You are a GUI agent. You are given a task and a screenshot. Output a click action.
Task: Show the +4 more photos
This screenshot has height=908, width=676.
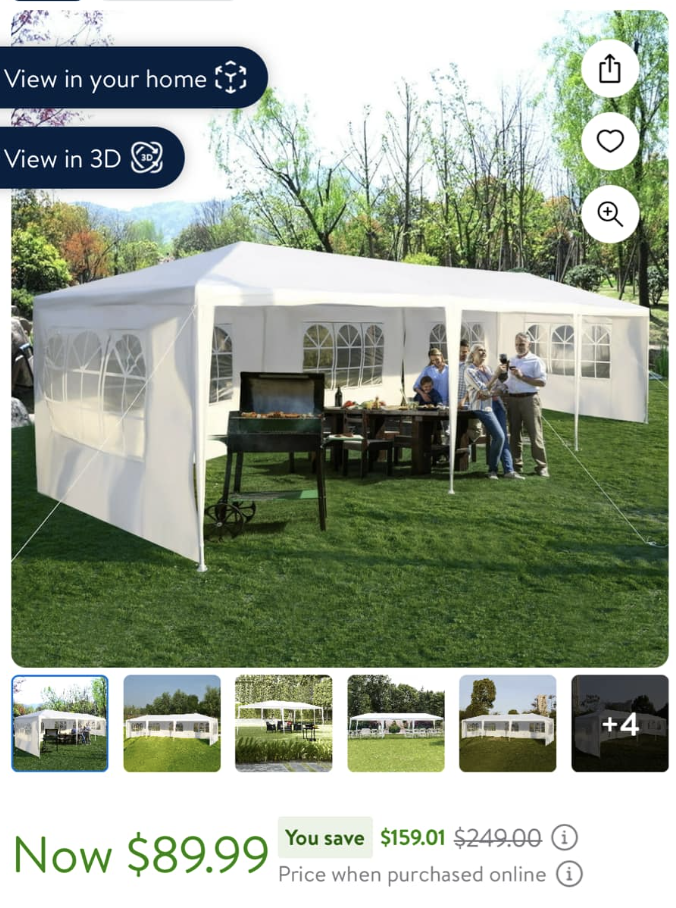click(x=620, y=723)
